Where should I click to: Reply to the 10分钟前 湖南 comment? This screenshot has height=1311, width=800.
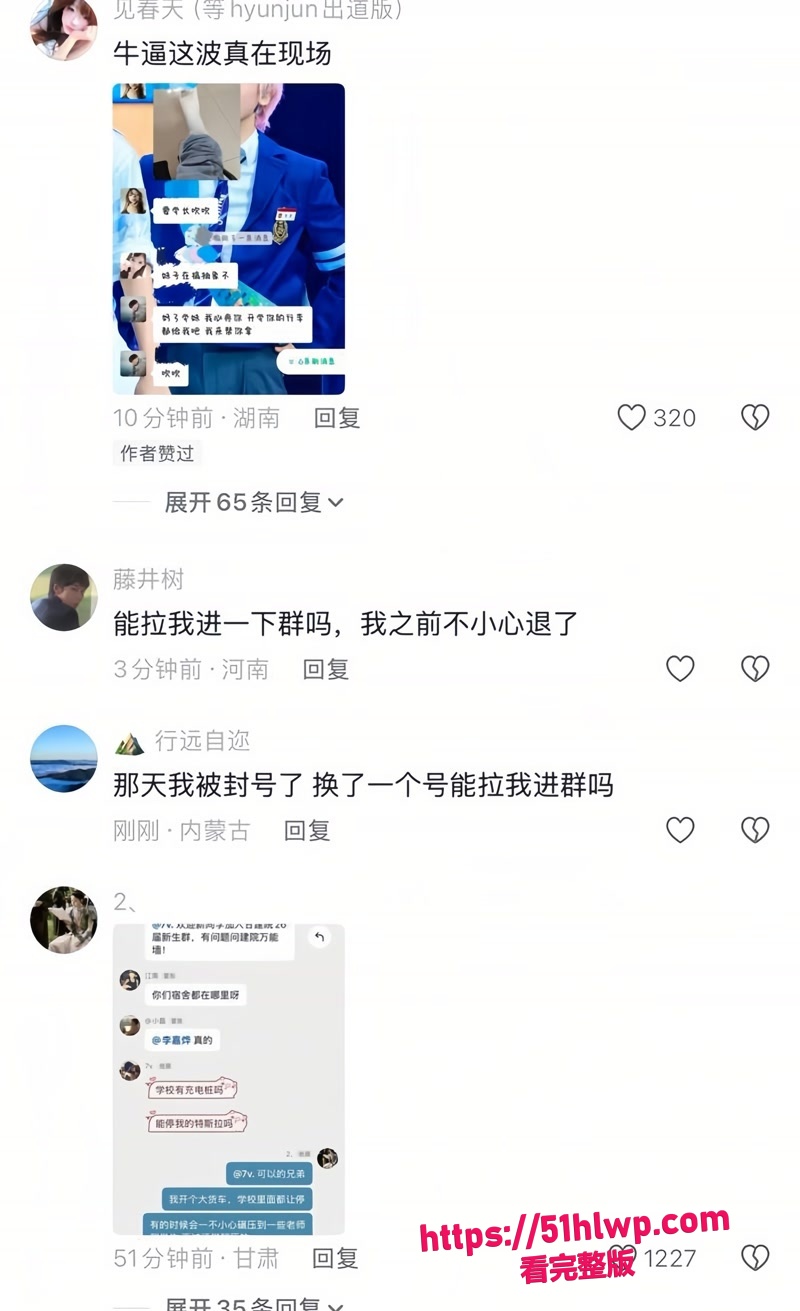coord(337,417)
